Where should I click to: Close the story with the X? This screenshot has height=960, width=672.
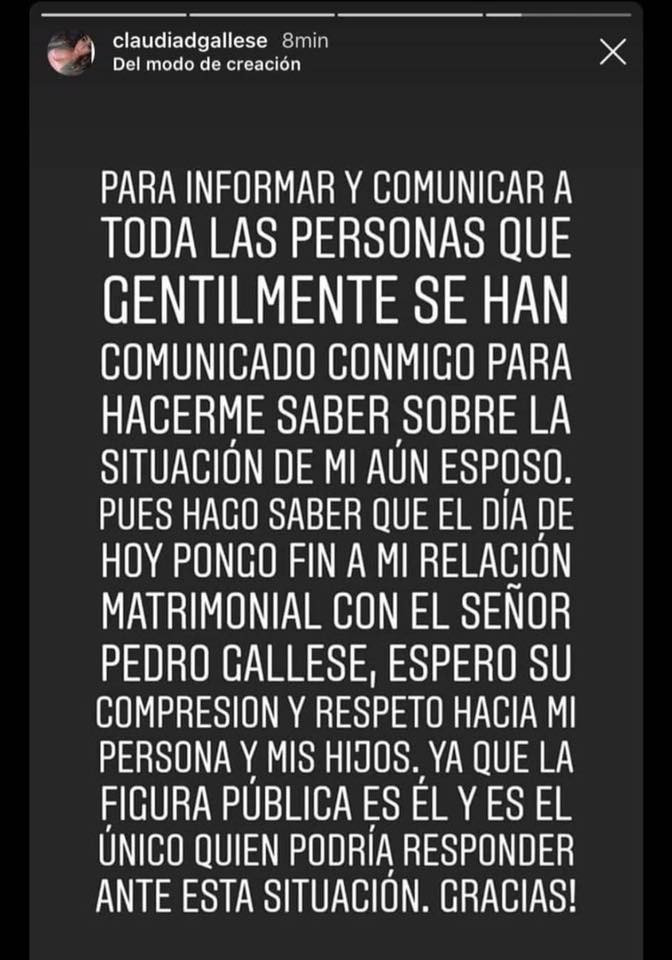(613, 52)
